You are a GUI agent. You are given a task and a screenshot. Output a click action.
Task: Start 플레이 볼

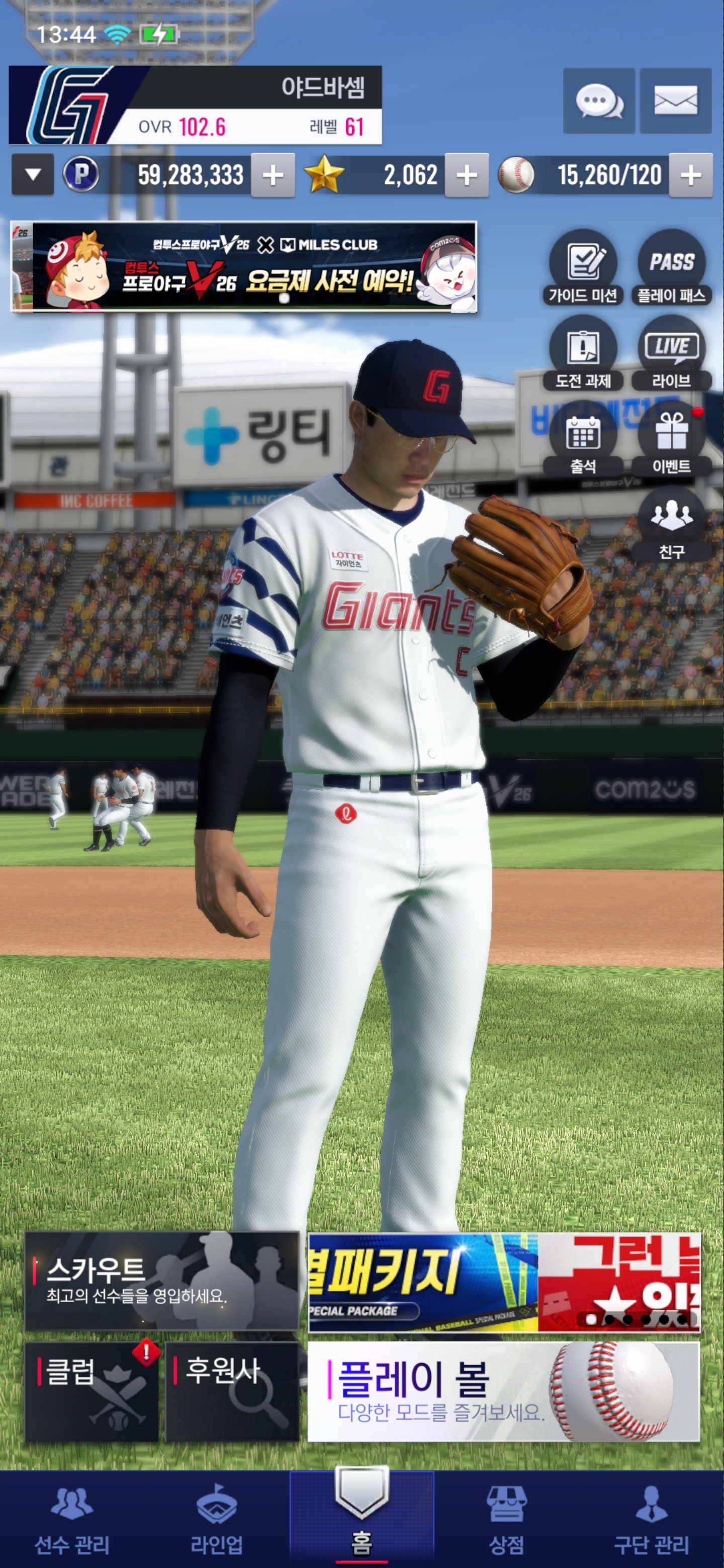[x=504, y=1392]
